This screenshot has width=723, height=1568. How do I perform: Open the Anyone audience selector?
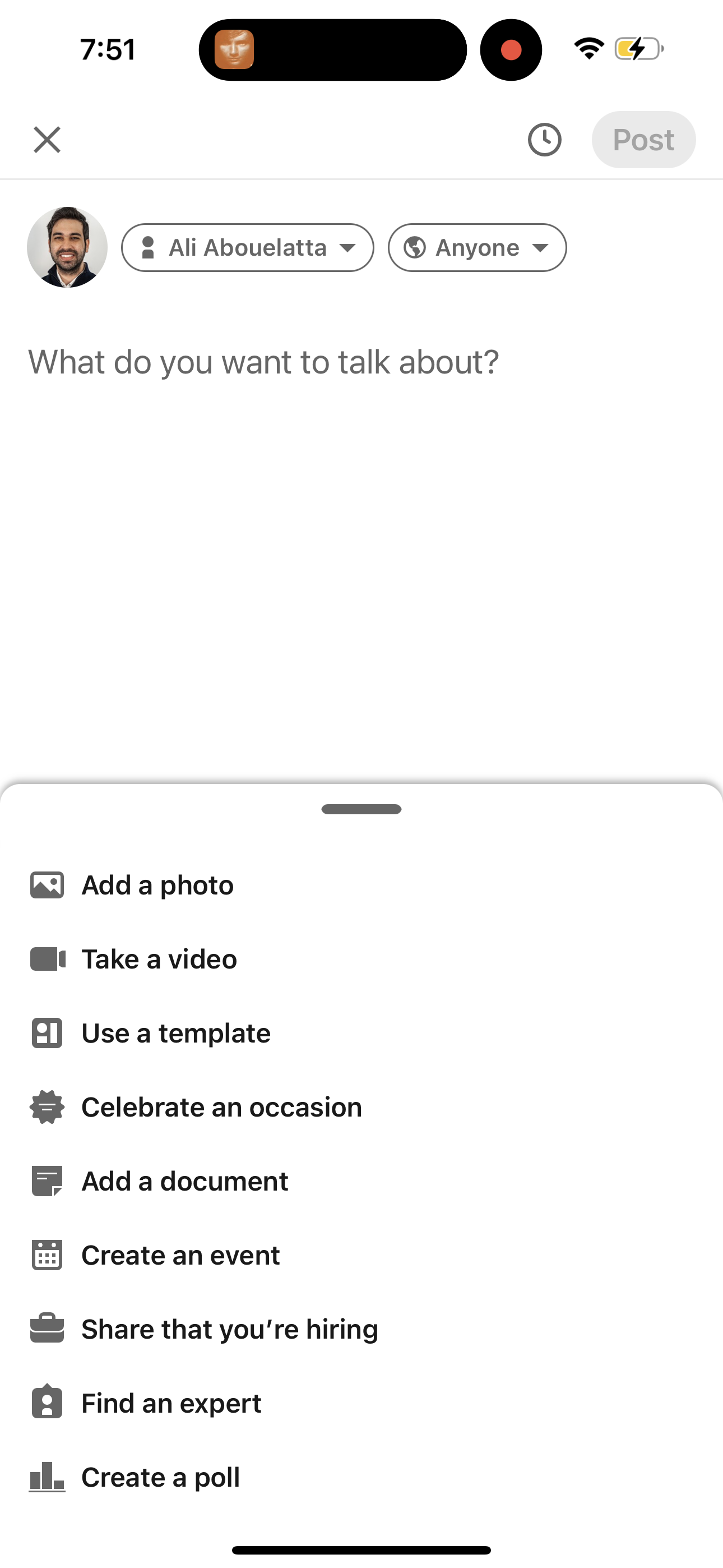click(x=476, y=247)
